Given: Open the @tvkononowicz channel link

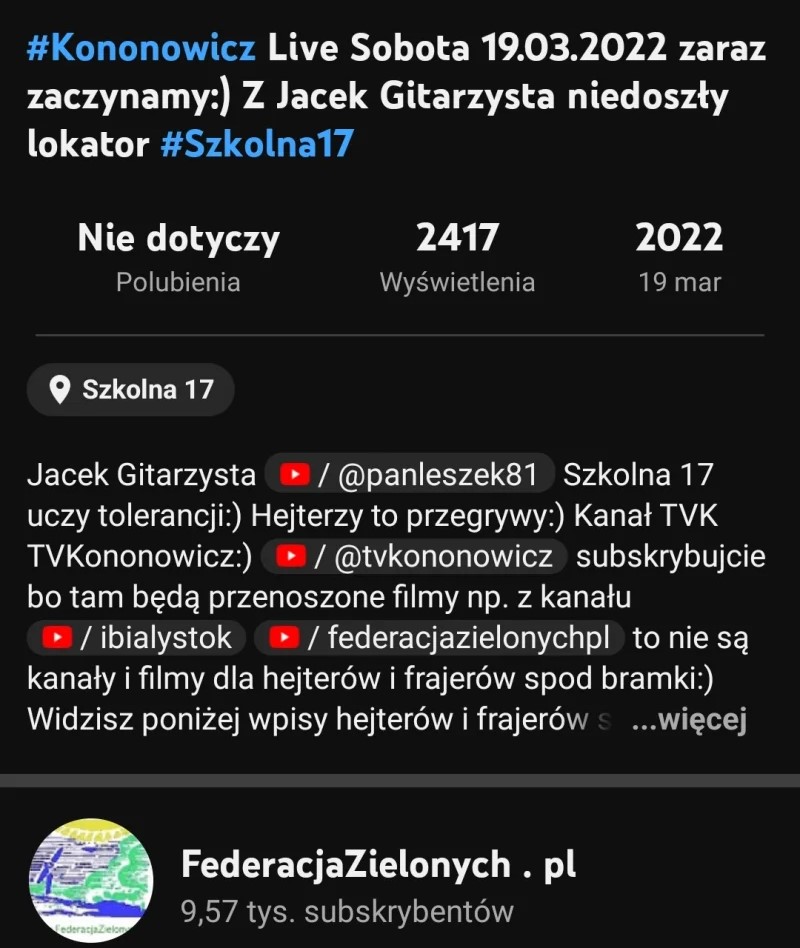Looking at the screenshot, I should click(x=413, y=555).
